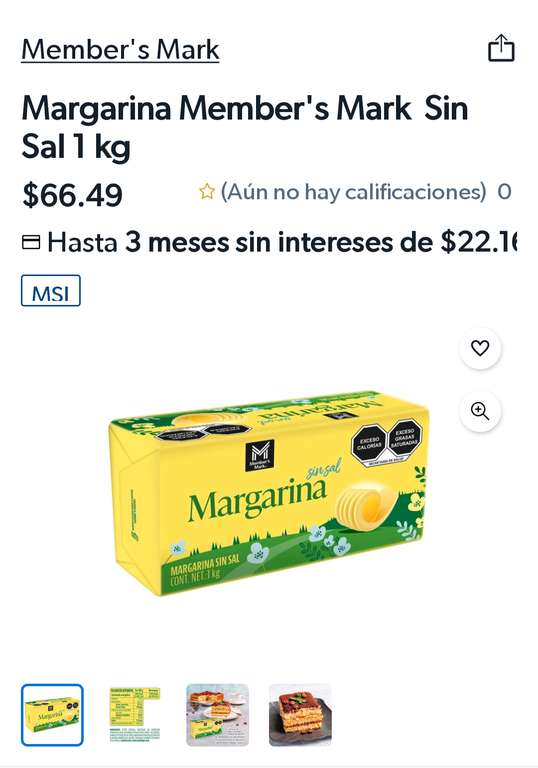Select the cake with package thumbnail
The width and height of the screenshot is (538, 768).
(218, 715)
